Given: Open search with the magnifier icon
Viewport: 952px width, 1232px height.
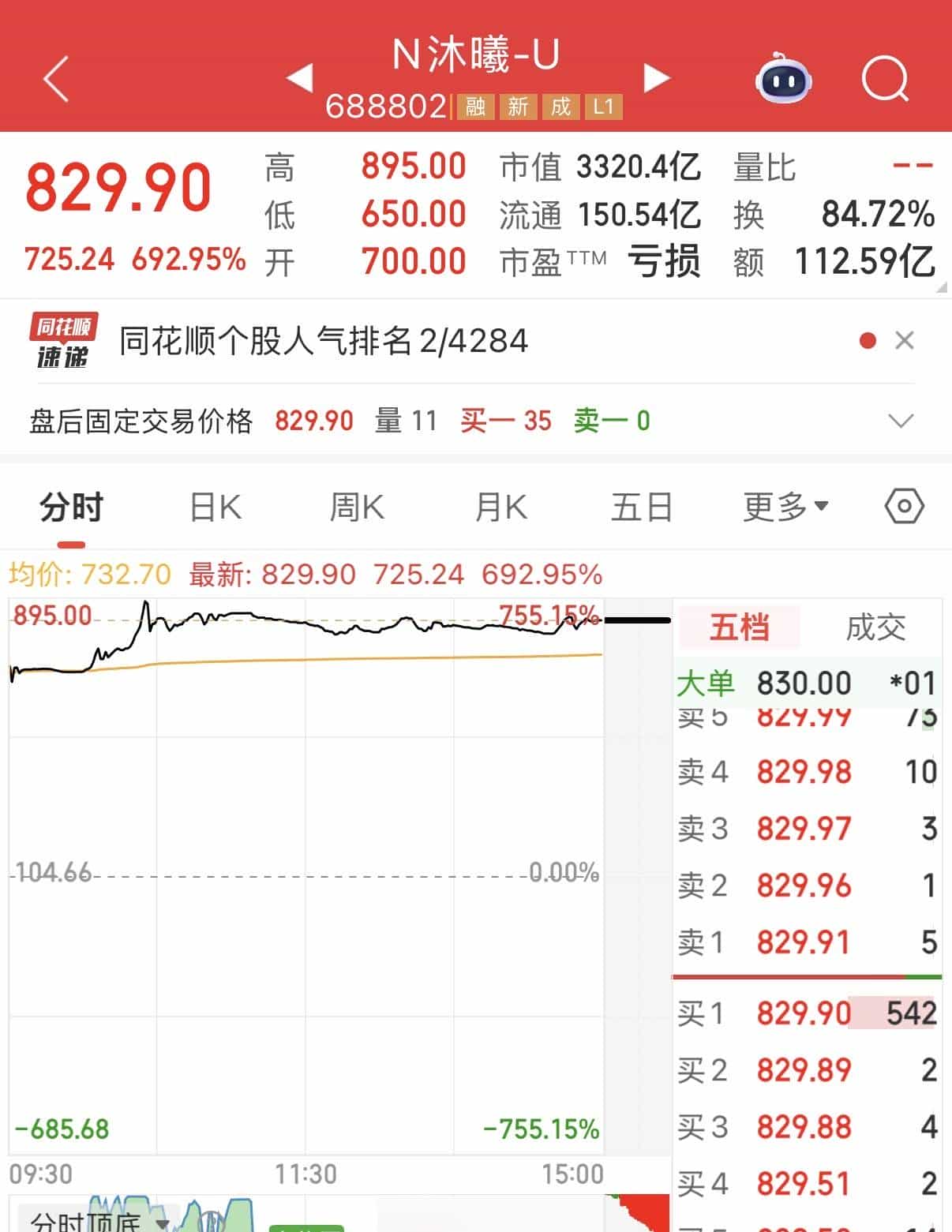Looking at the screenshot, I should 886,78.
